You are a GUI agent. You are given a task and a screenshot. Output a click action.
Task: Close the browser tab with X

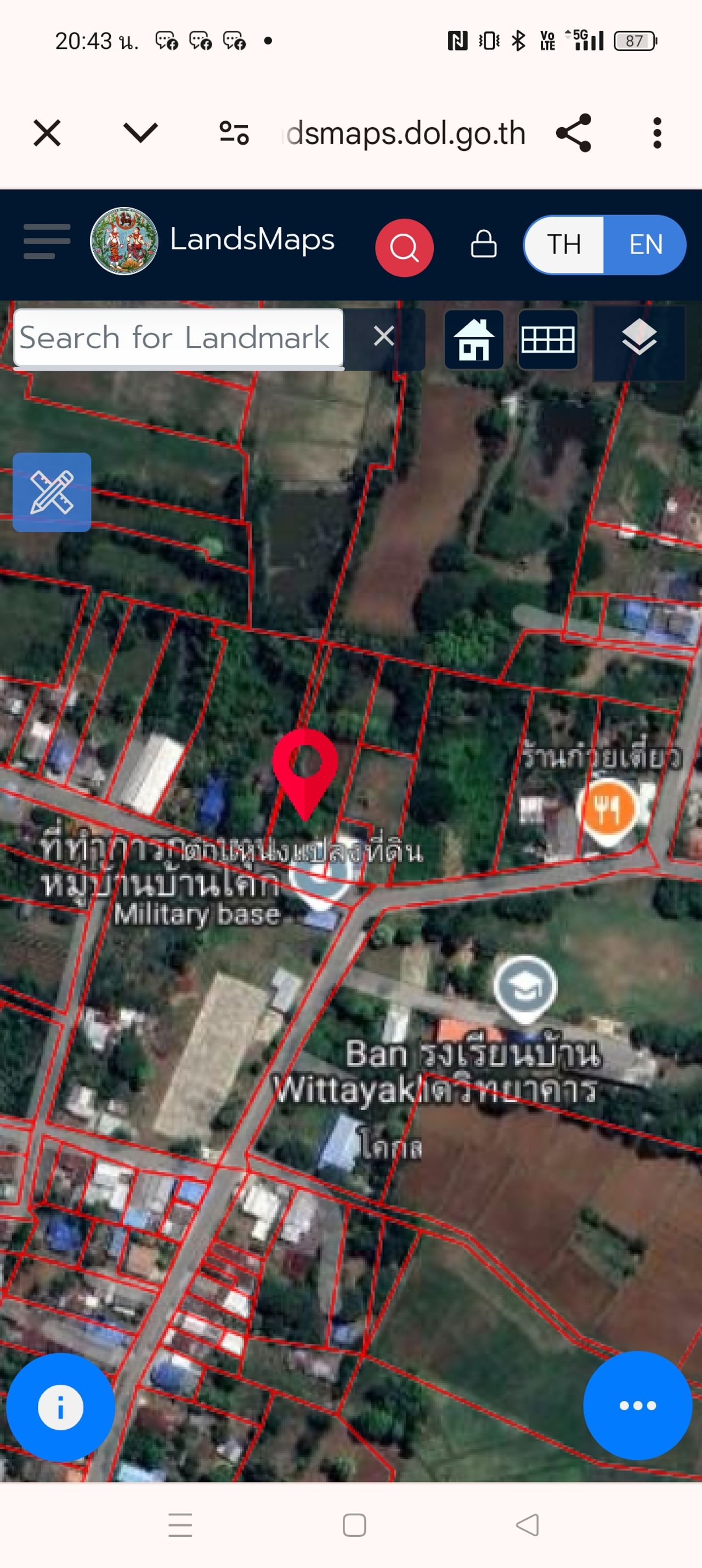click(47, 133)
